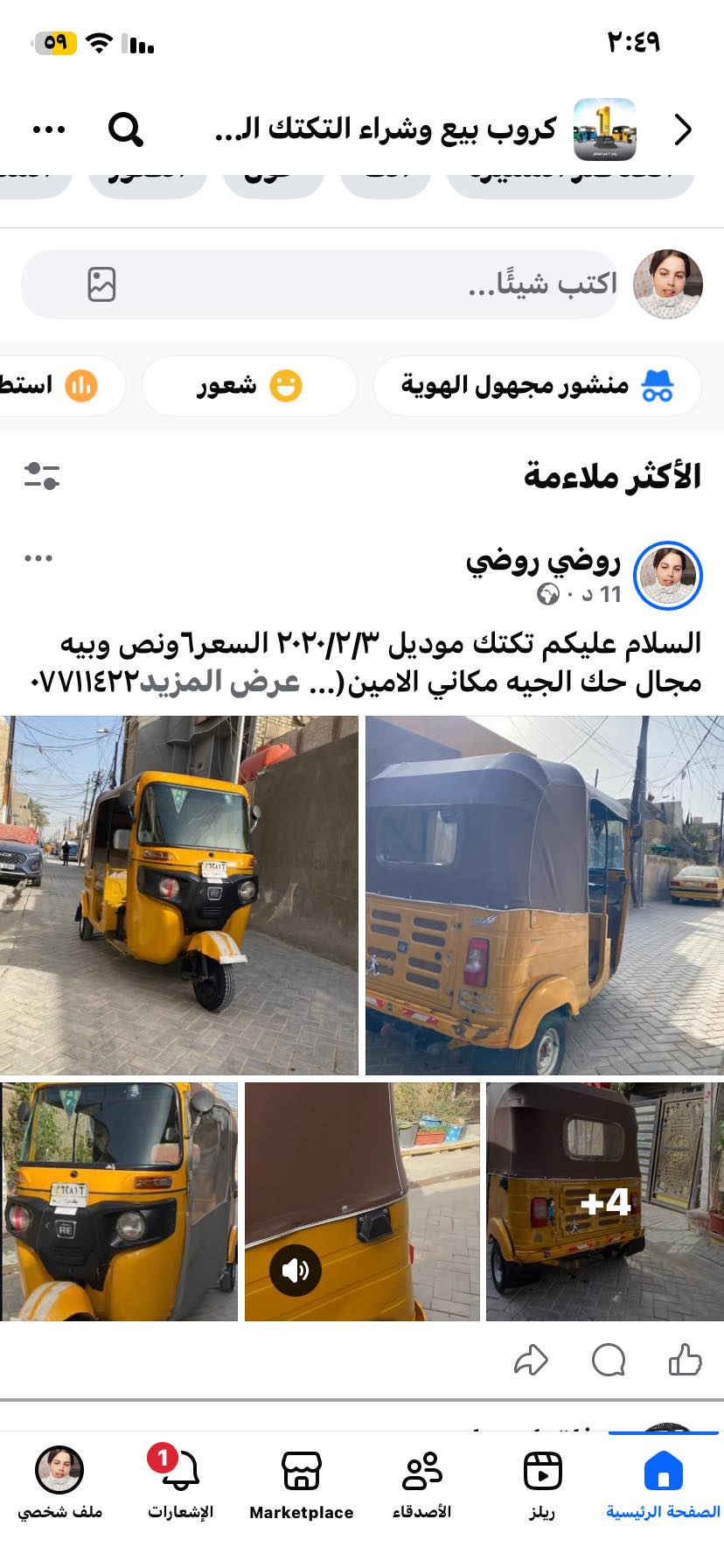Open the Marketplace tab
The width and height of the screenshot is (724, 1568).
tap(301, 1484)
